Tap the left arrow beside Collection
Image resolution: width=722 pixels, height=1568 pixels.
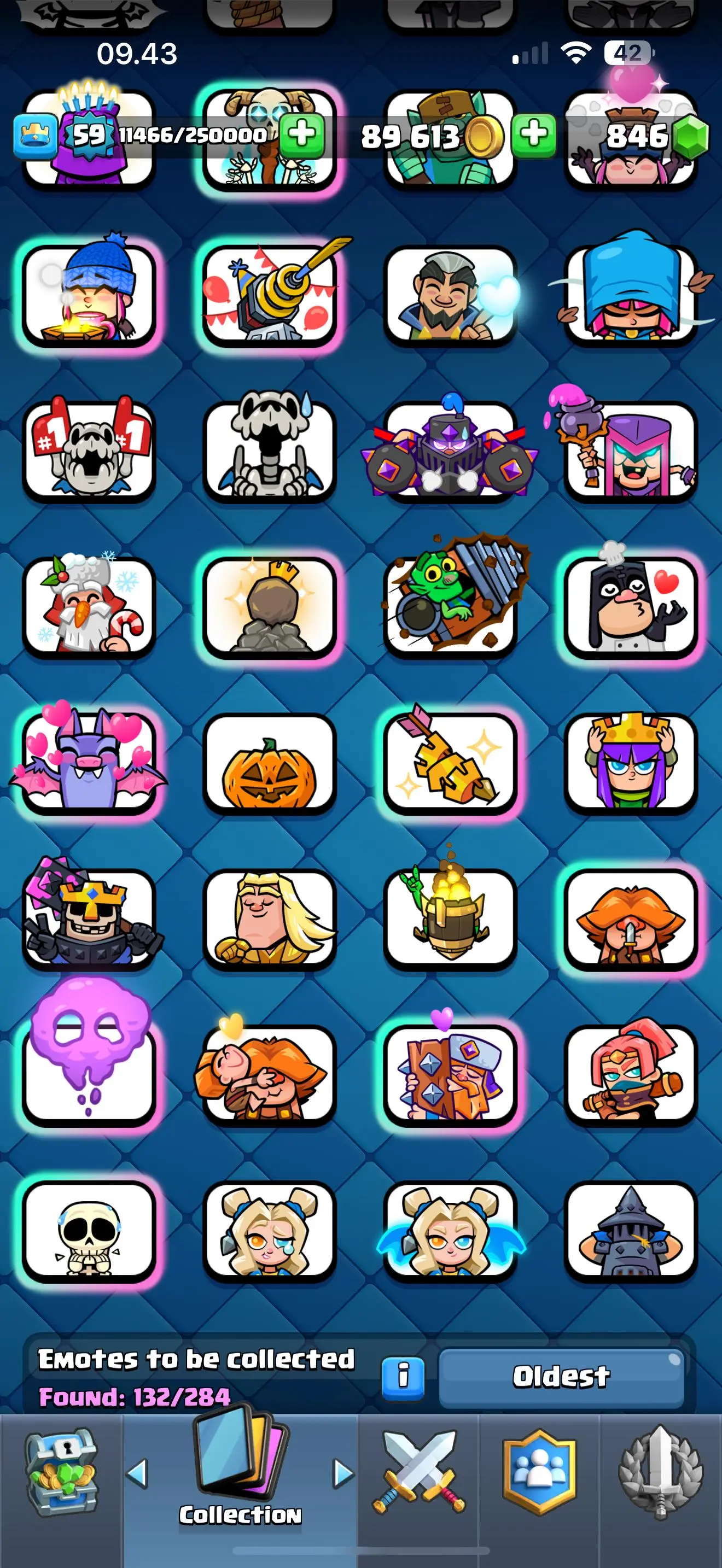(138, 1473)
